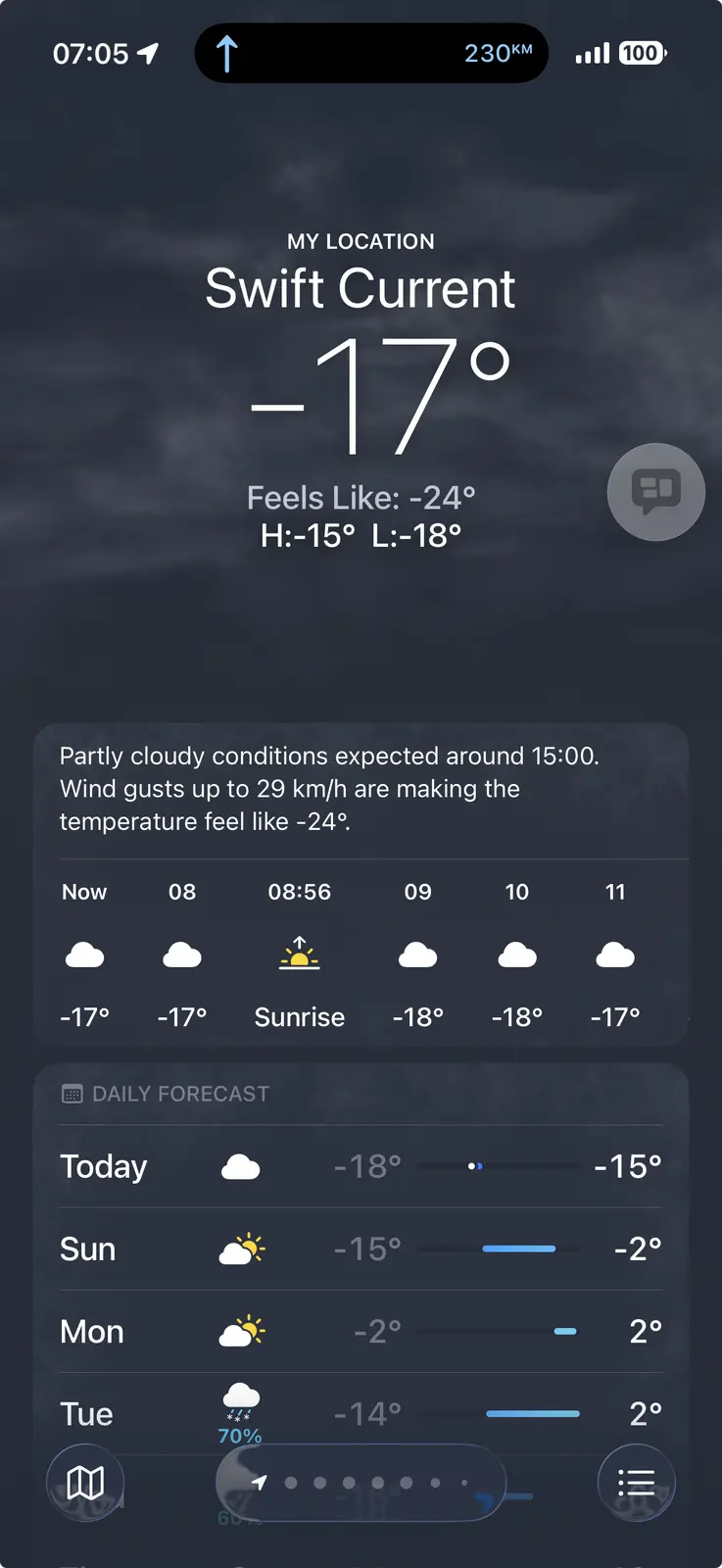Tap the floating feedback bubble button
The width and height of the screenshot is (722, 1568).
click(655, 491)
